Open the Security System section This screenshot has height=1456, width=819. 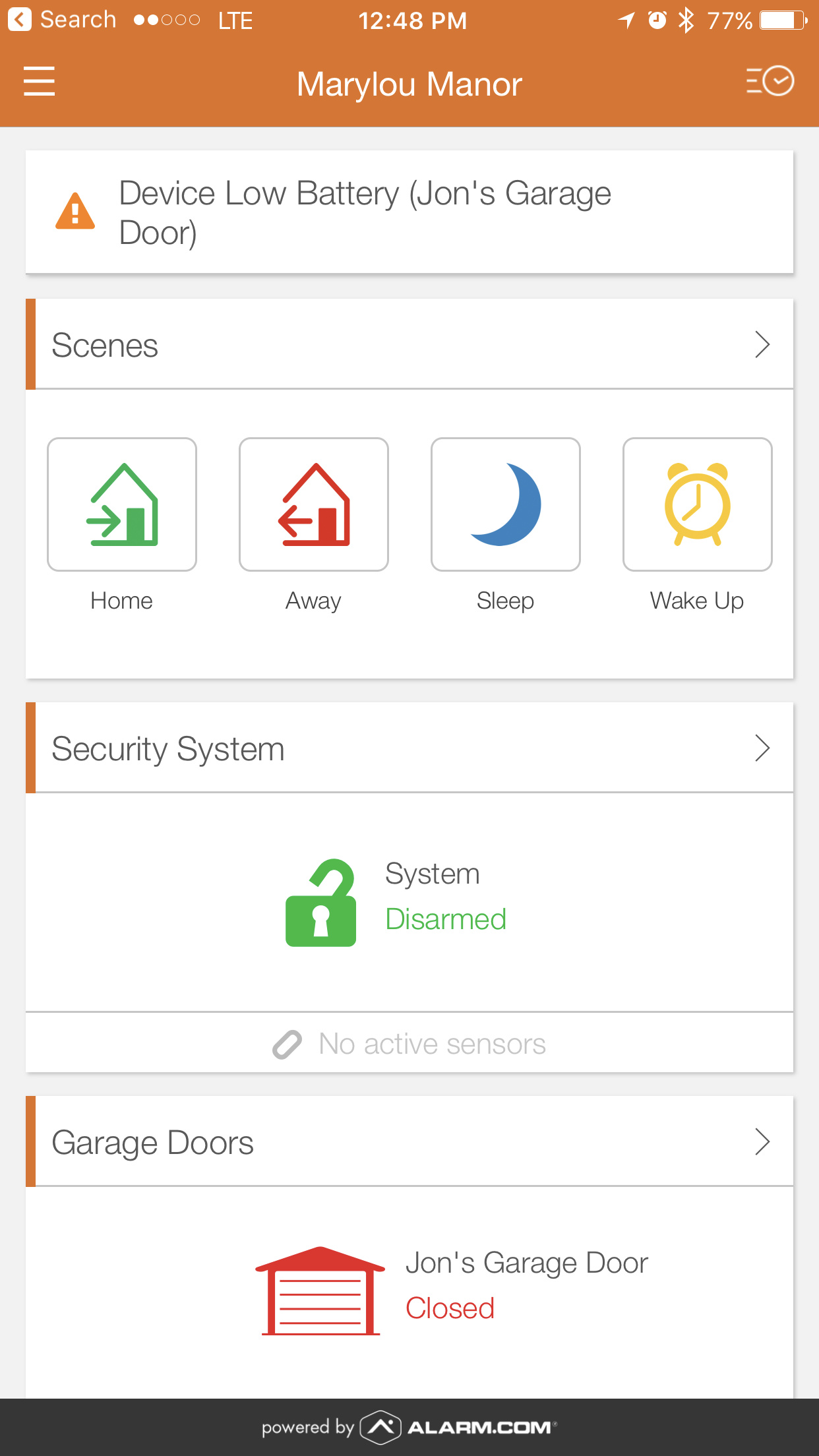pyautogui.click(x=409, y=748)
